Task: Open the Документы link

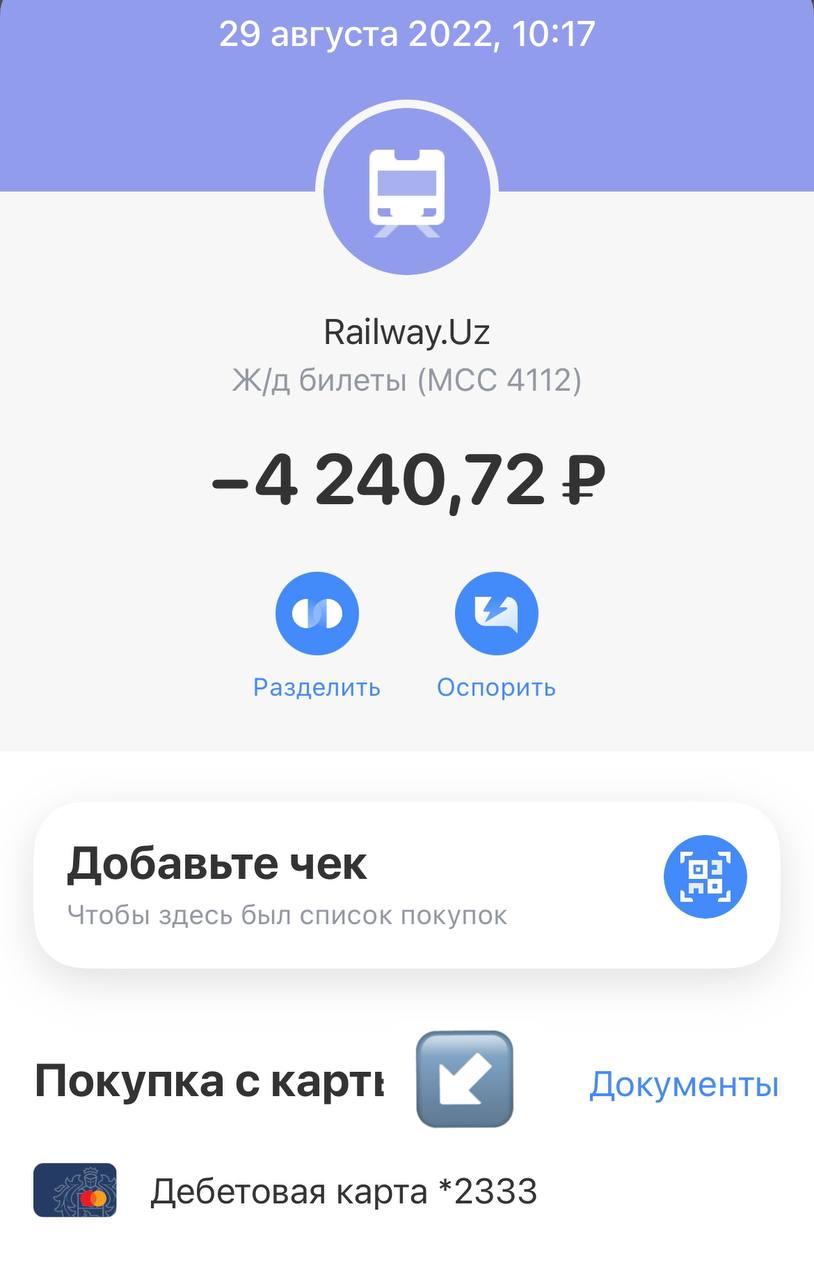Action: 683,1084
